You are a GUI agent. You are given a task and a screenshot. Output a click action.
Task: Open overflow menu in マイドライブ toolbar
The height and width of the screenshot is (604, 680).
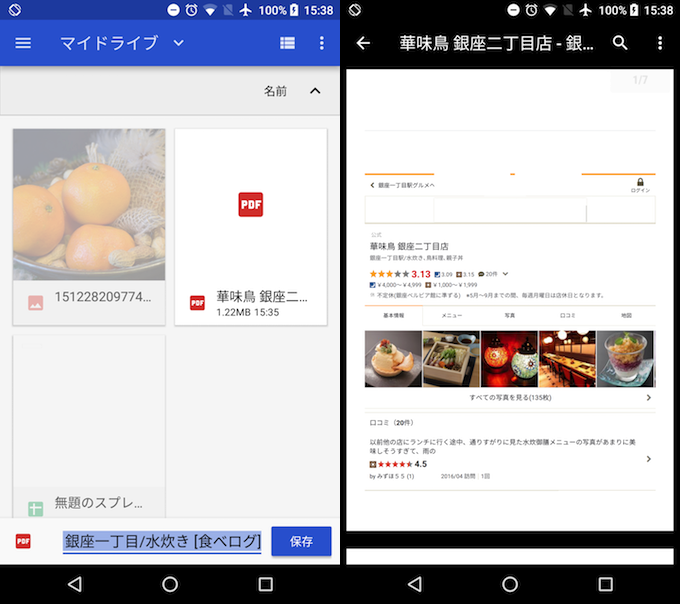point(321,43)
